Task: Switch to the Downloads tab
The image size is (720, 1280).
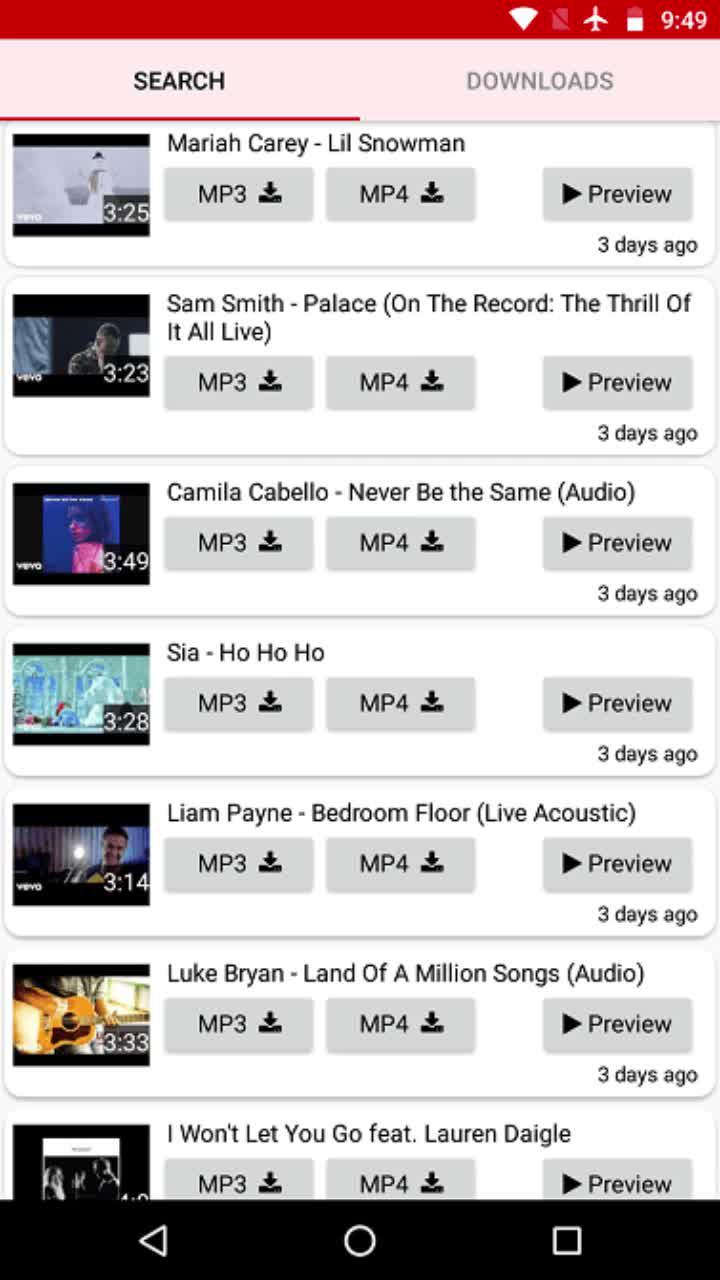Action: [x=539, y=81]
